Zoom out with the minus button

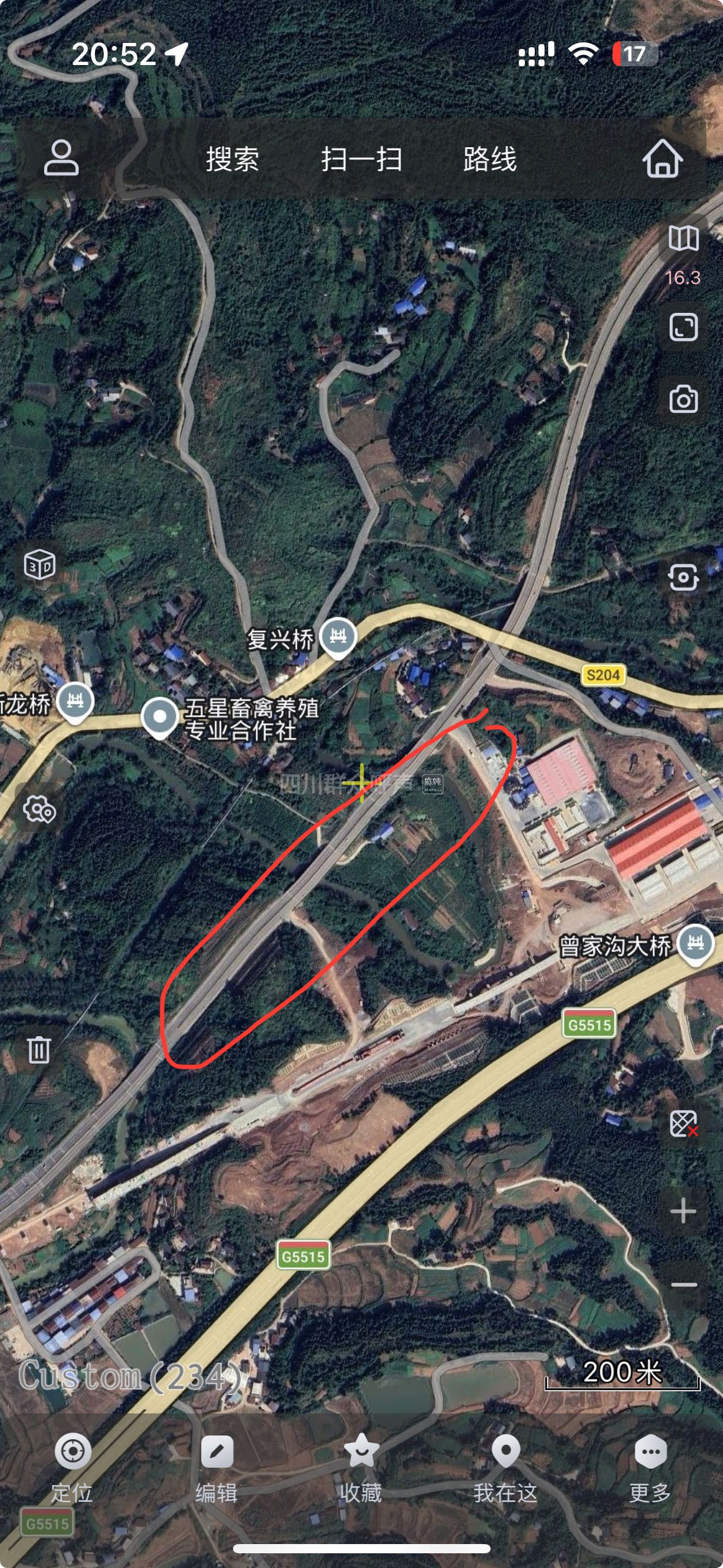coord(683,1285)
